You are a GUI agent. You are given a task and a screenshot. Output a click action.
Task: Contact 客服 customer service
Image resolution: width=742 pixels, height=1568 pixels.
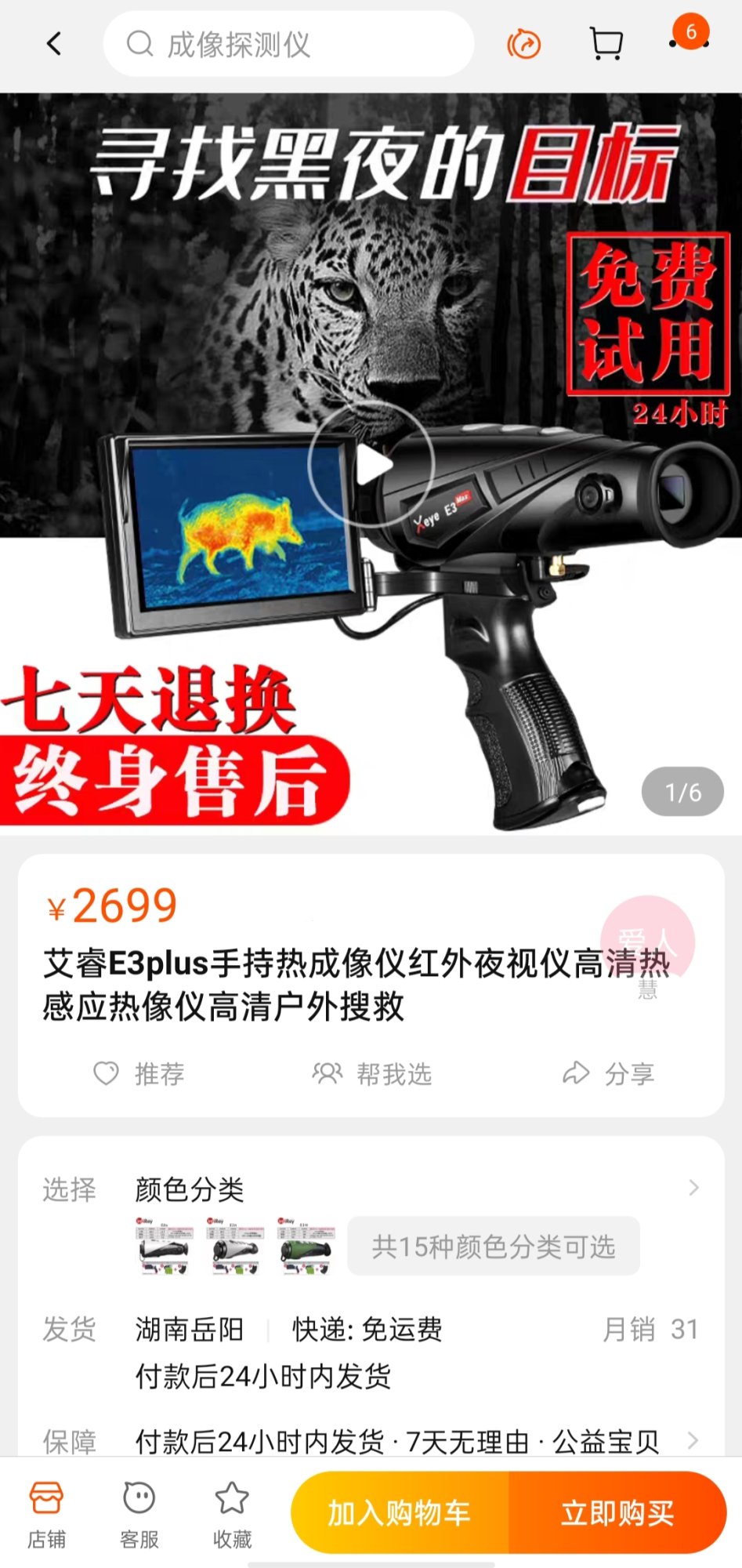coord(139,1515)
